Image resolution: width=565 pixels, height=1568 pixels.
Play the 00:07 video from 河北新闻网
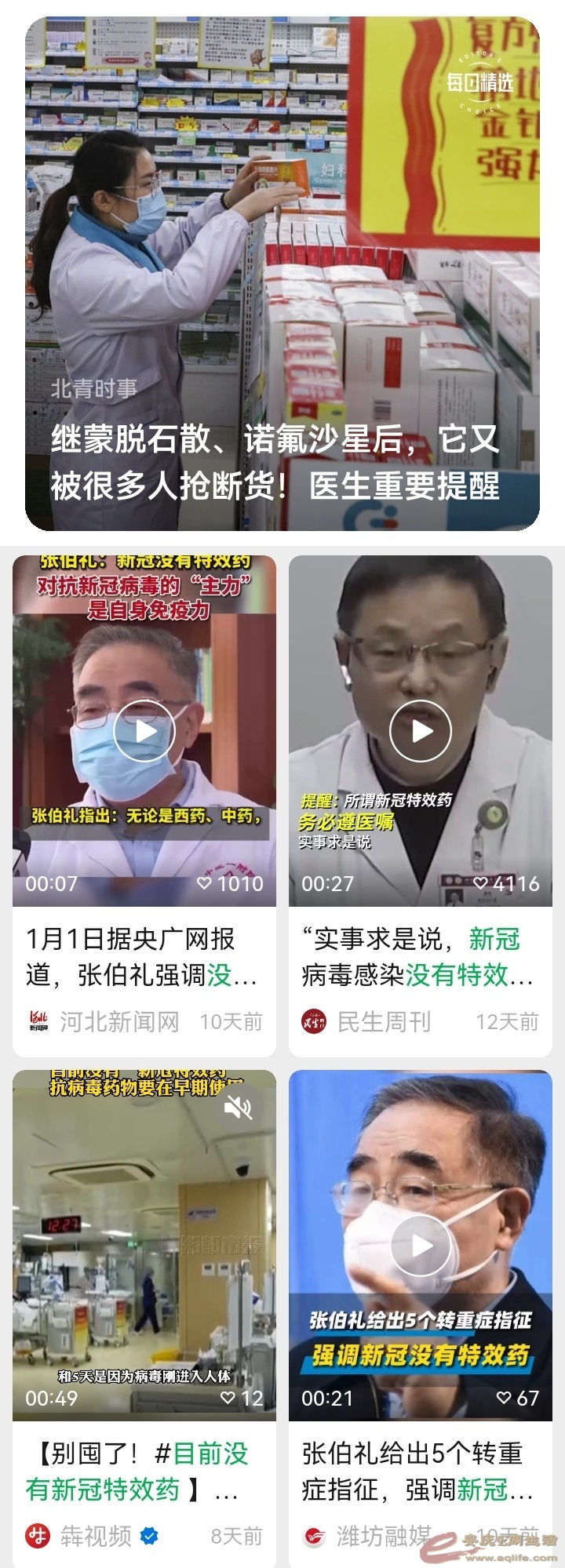[x=144, y=731]
